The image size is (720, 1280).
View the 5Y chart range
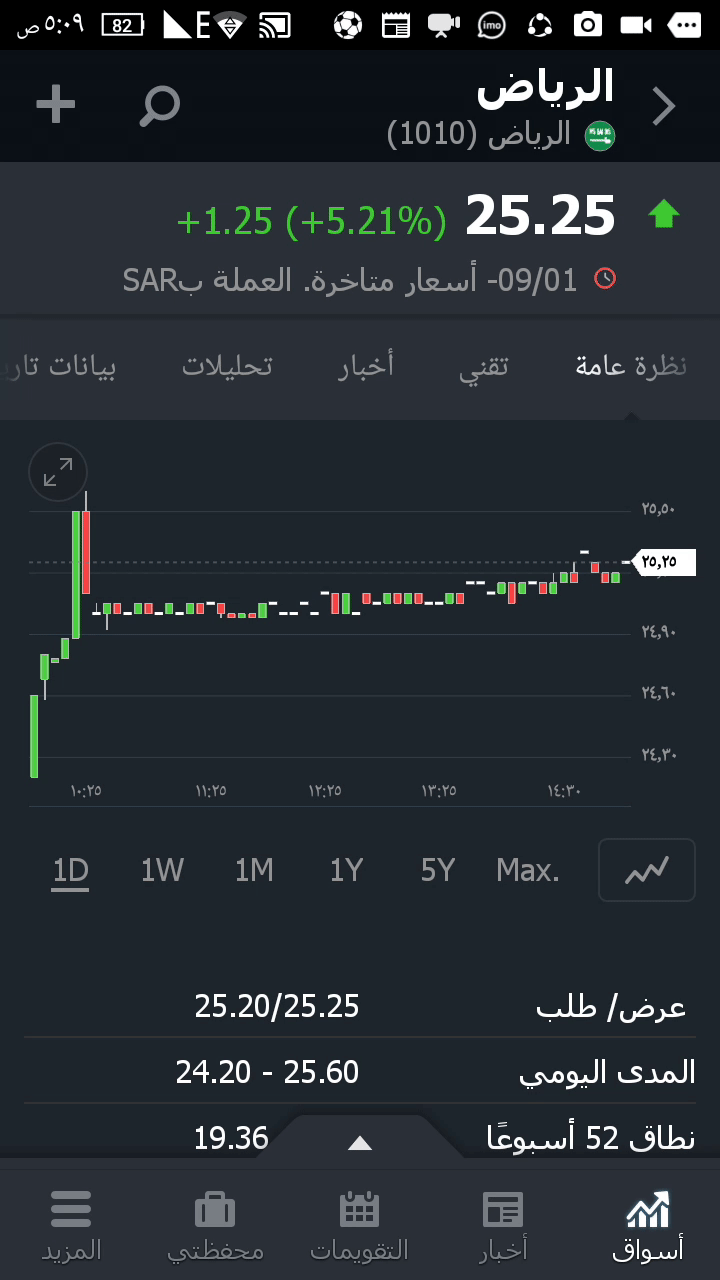(x=438, y=871)
